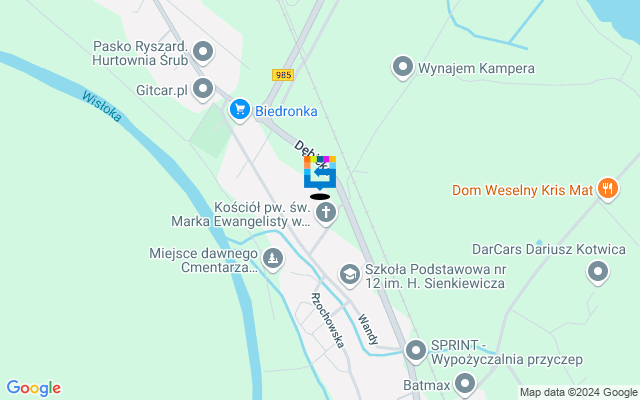Tap the Wynajem Kampera place pin

pos(403,67)
